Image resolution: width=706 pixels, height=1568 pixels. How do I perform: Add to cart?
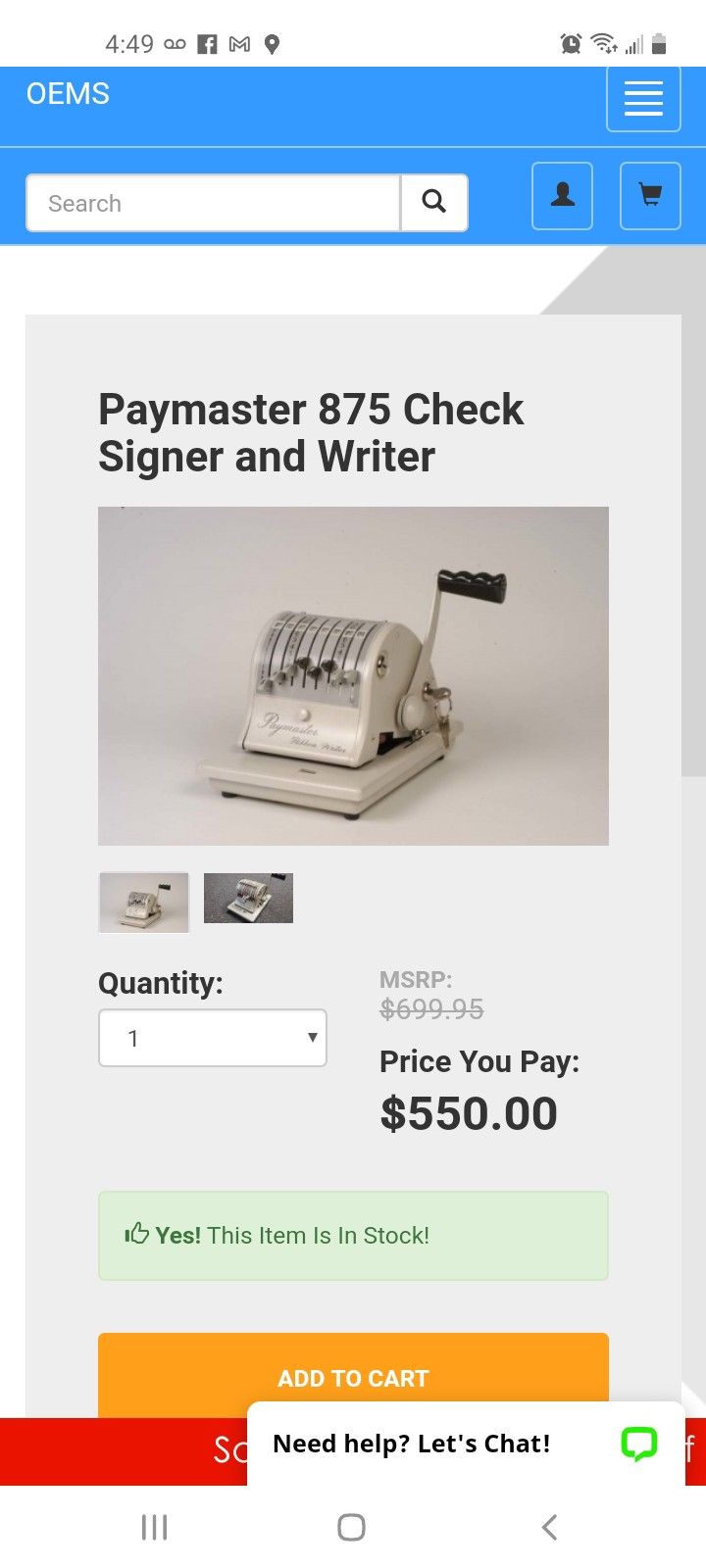pos(353,1376)
